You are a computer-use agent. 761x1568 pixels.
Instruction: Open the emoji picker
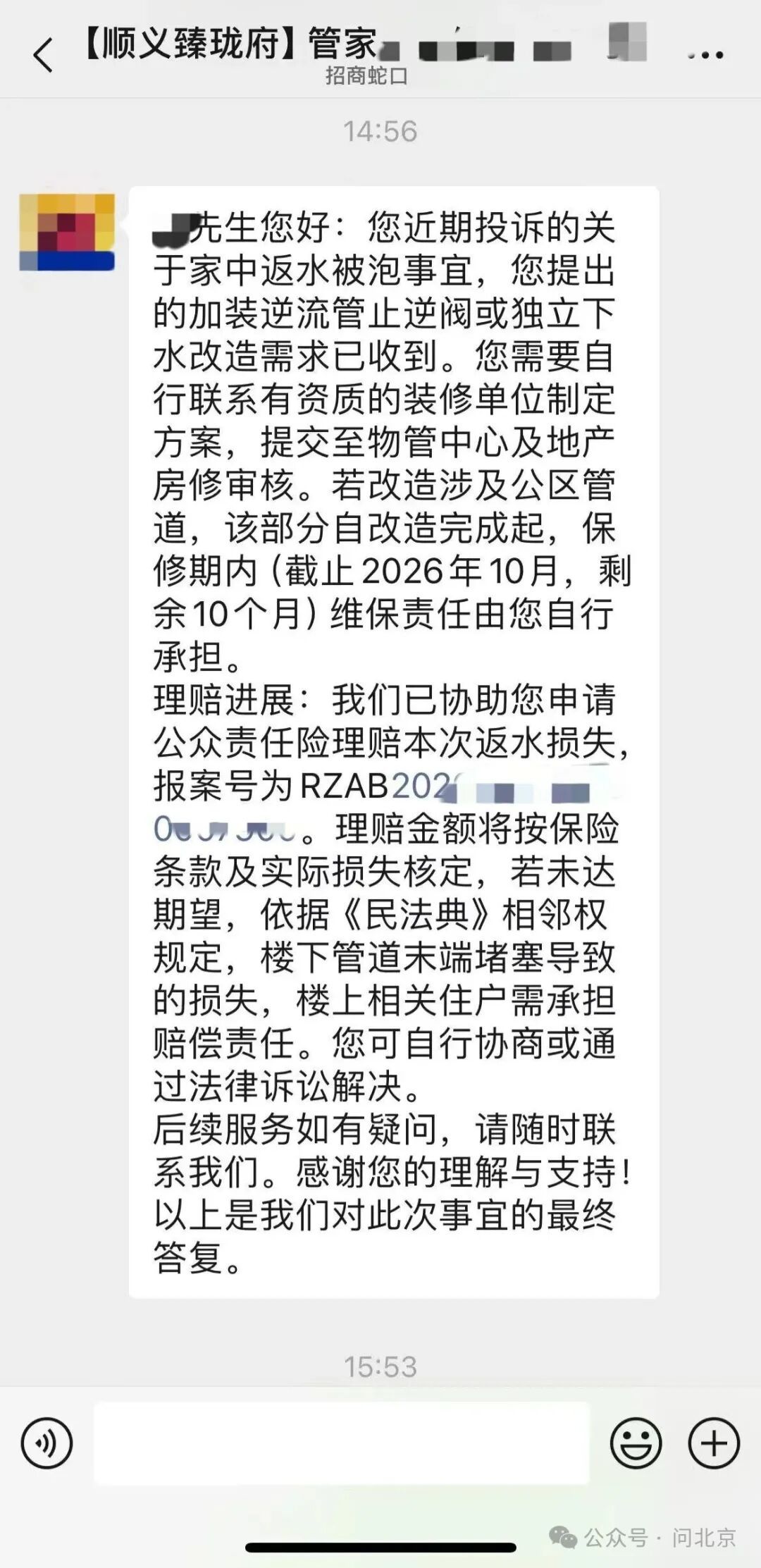(636, 1443)
